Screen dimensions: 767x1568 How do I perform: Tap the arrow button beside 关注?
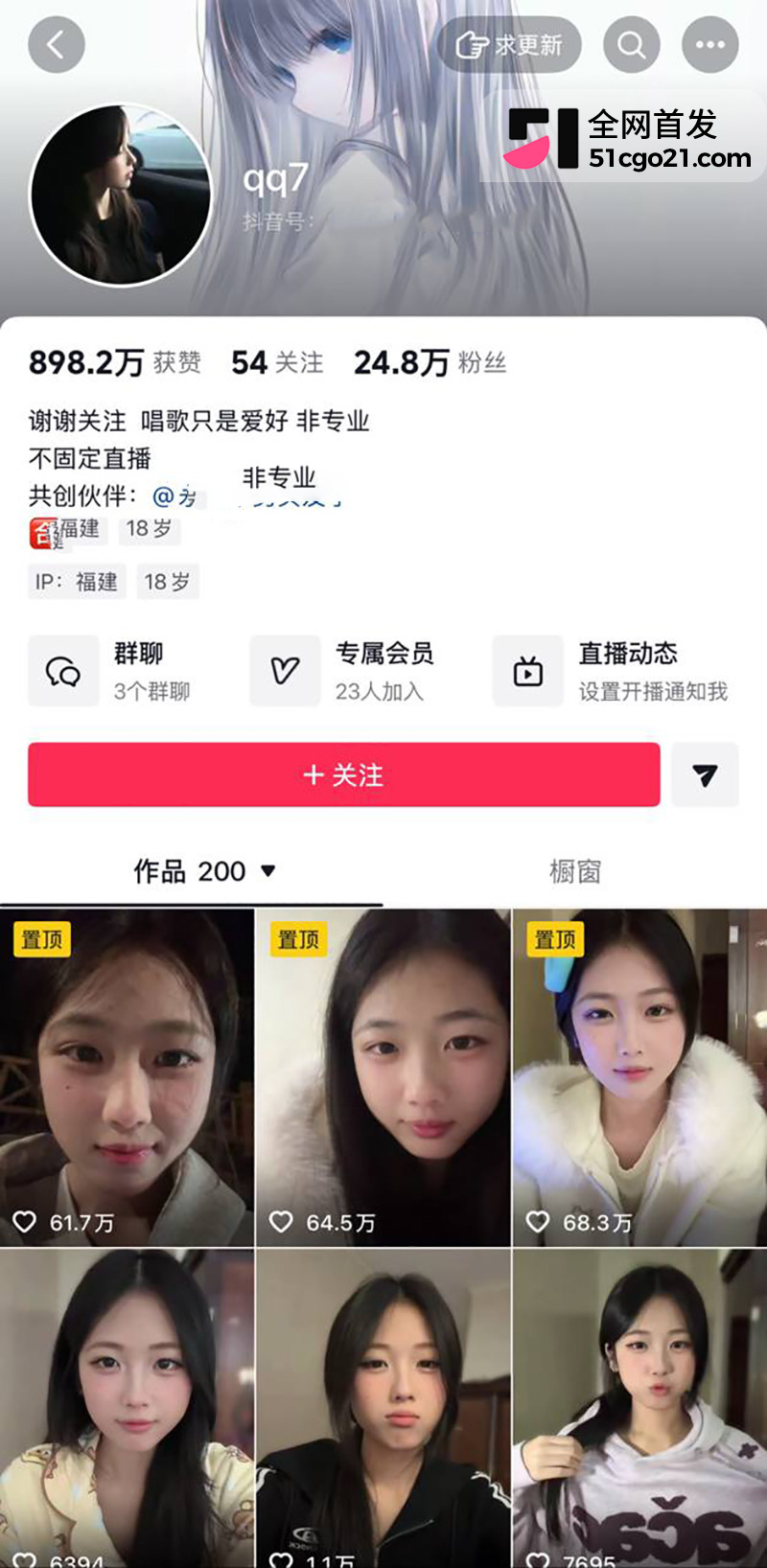coord(705,774)
